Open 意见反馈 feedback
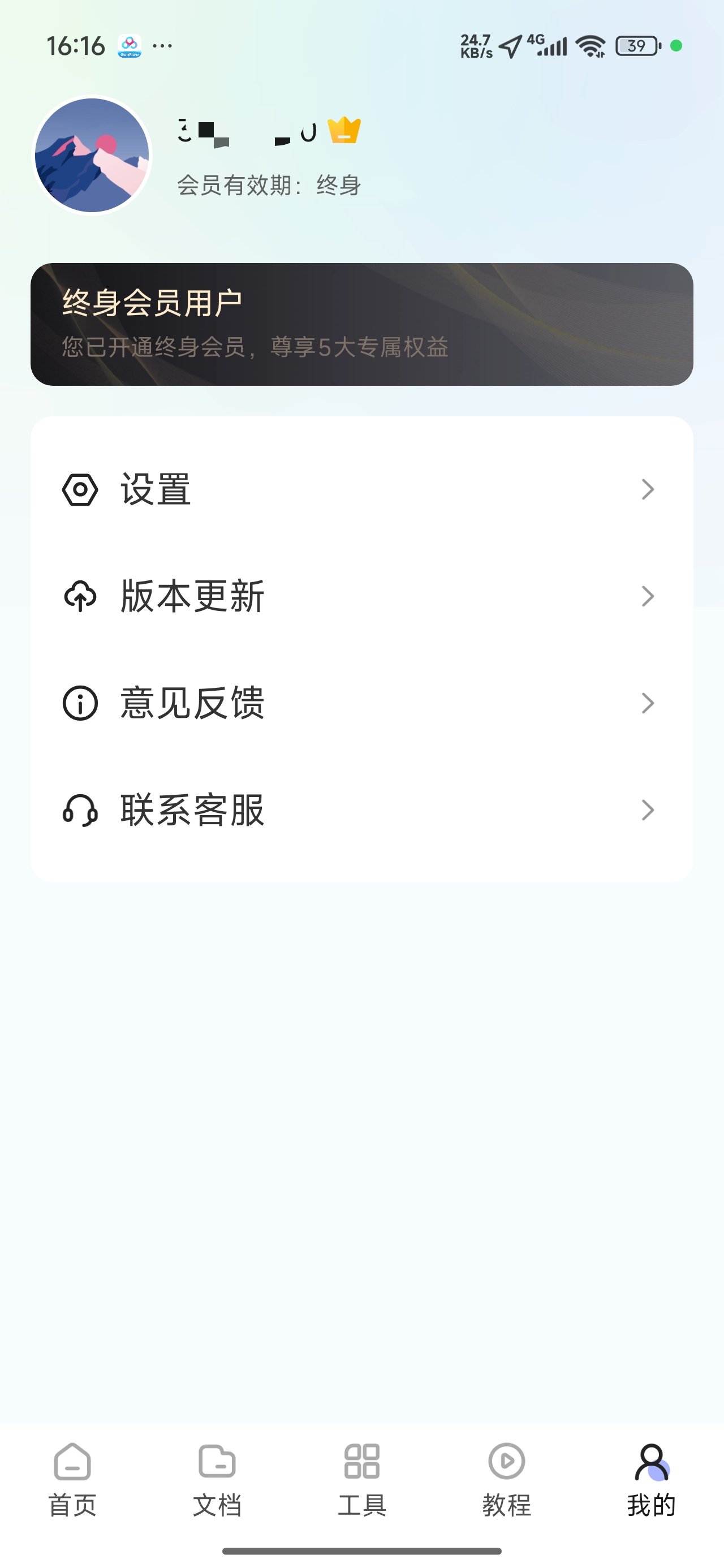The image size is (724, 1568). [361, 703]
